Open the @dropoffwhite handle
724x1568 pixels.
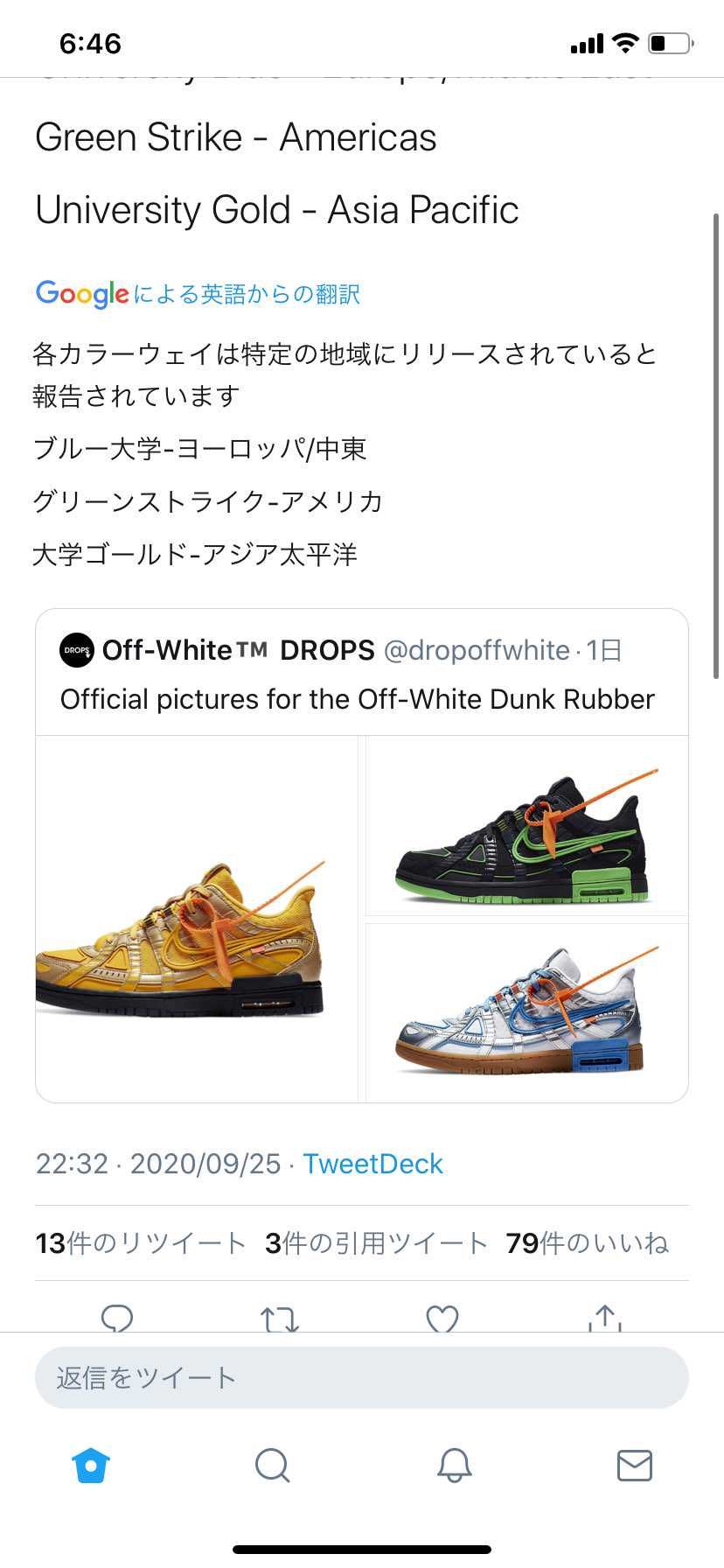pos(477,650)
